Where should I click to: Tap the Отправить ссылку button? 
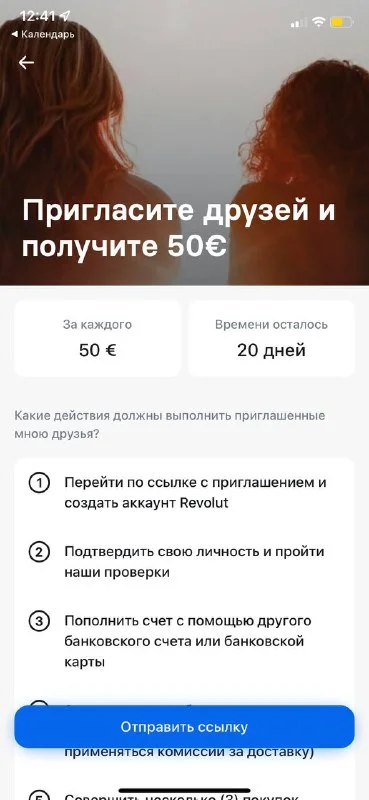[184, 727]
